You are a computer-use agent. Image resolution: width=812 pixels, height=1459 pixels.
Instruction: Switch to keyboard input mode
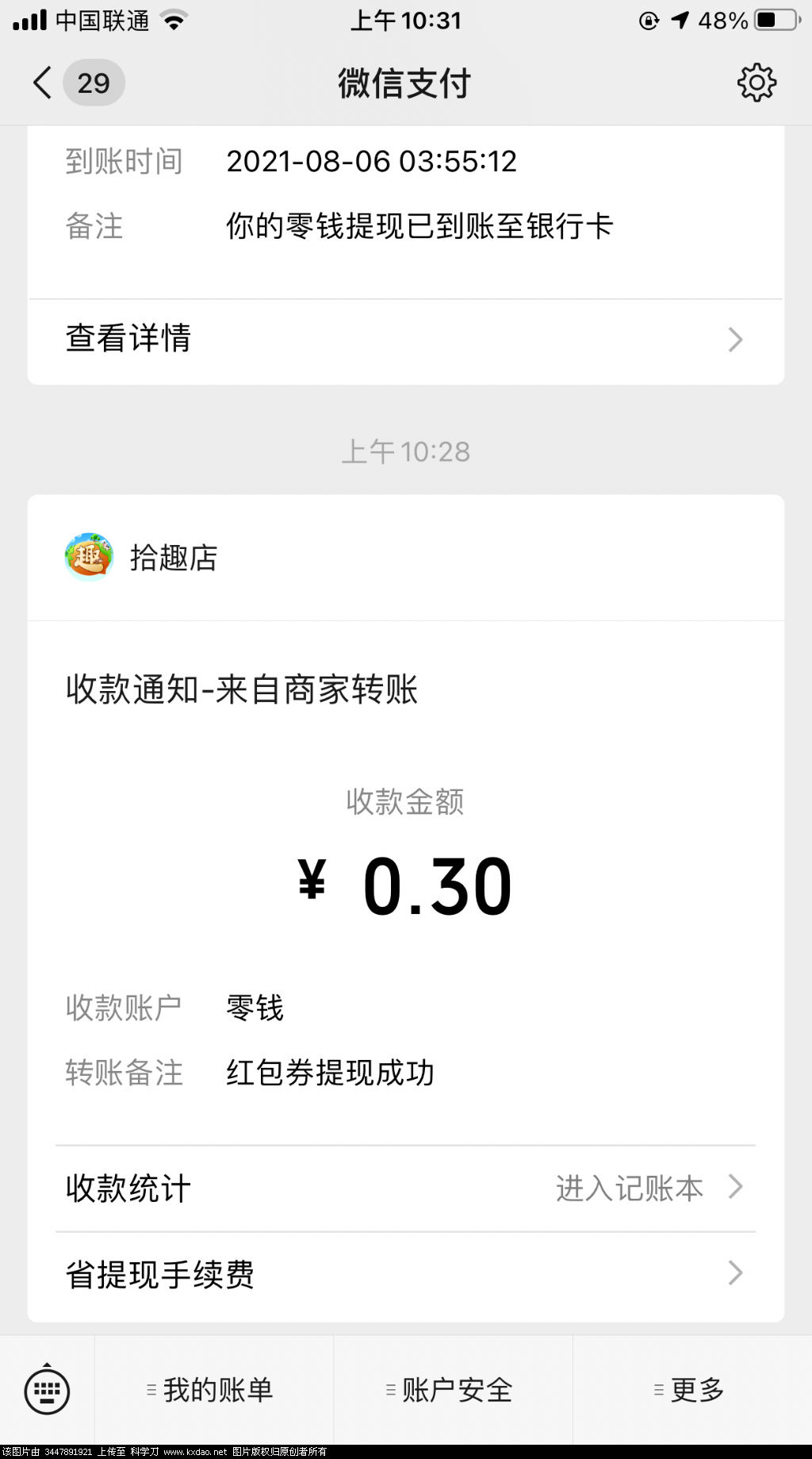(x=48, y=1391)
